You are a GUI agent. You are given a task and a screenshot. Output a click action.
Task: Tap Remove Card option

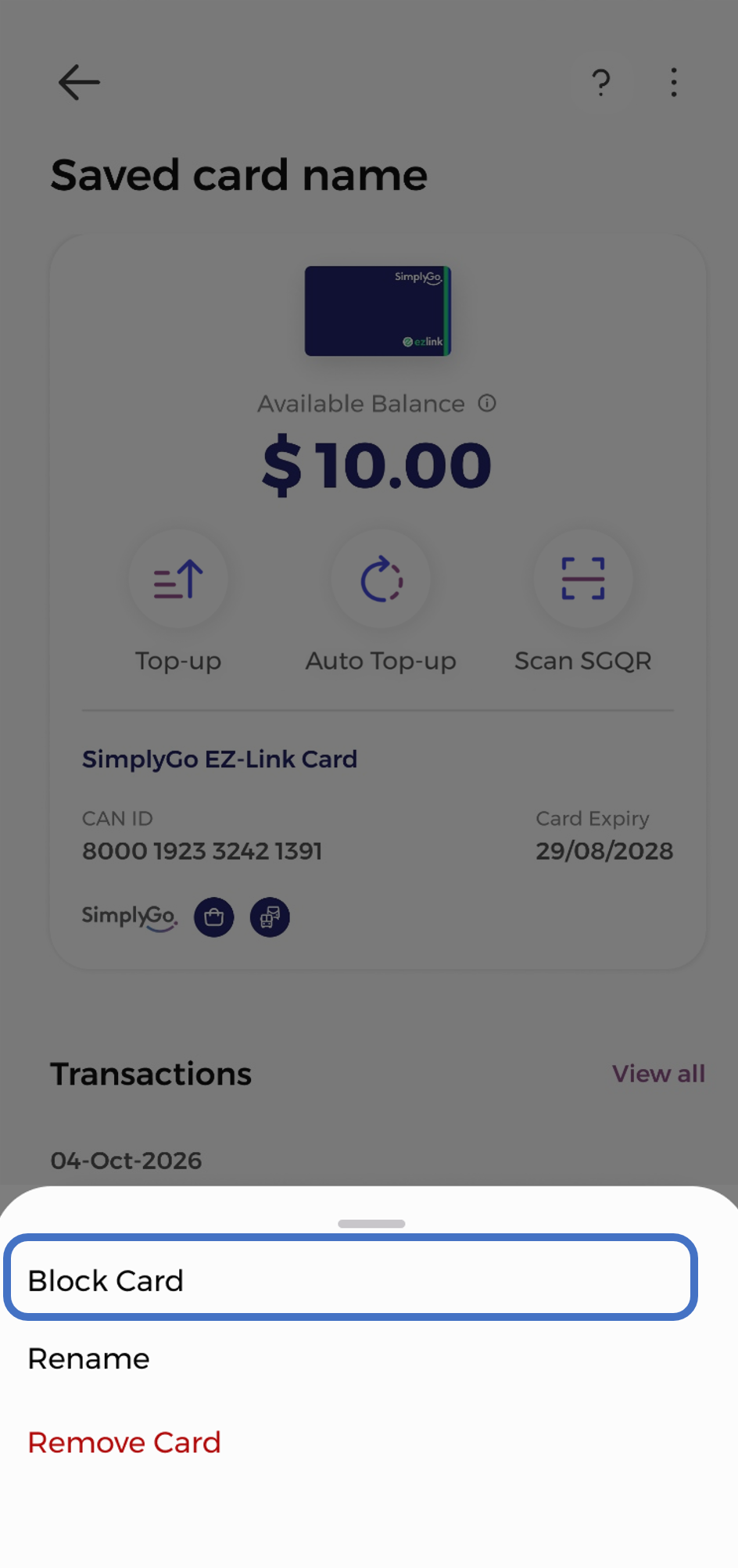(x=124, y=1443)
